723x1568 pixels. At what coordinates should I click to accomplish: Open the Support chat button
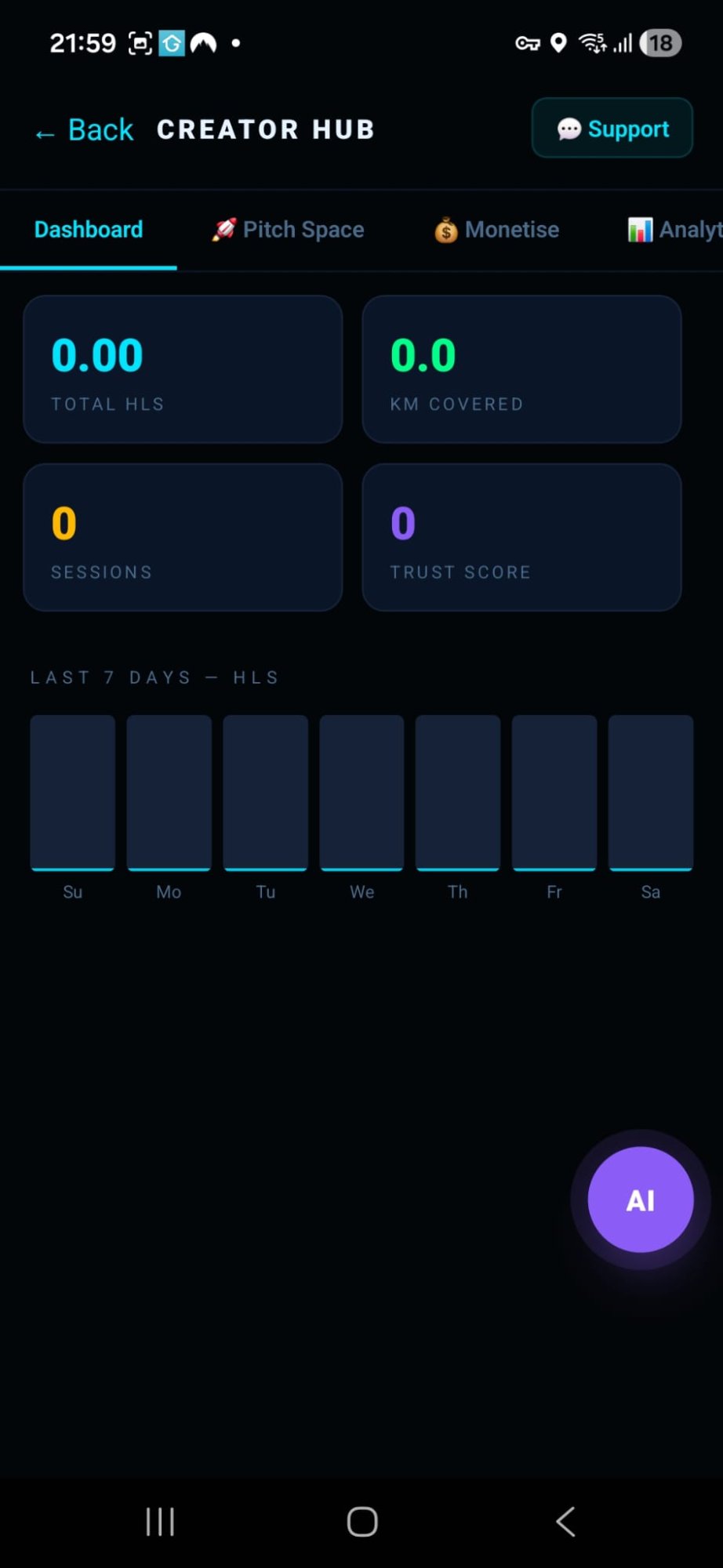[x=612, y=129]
